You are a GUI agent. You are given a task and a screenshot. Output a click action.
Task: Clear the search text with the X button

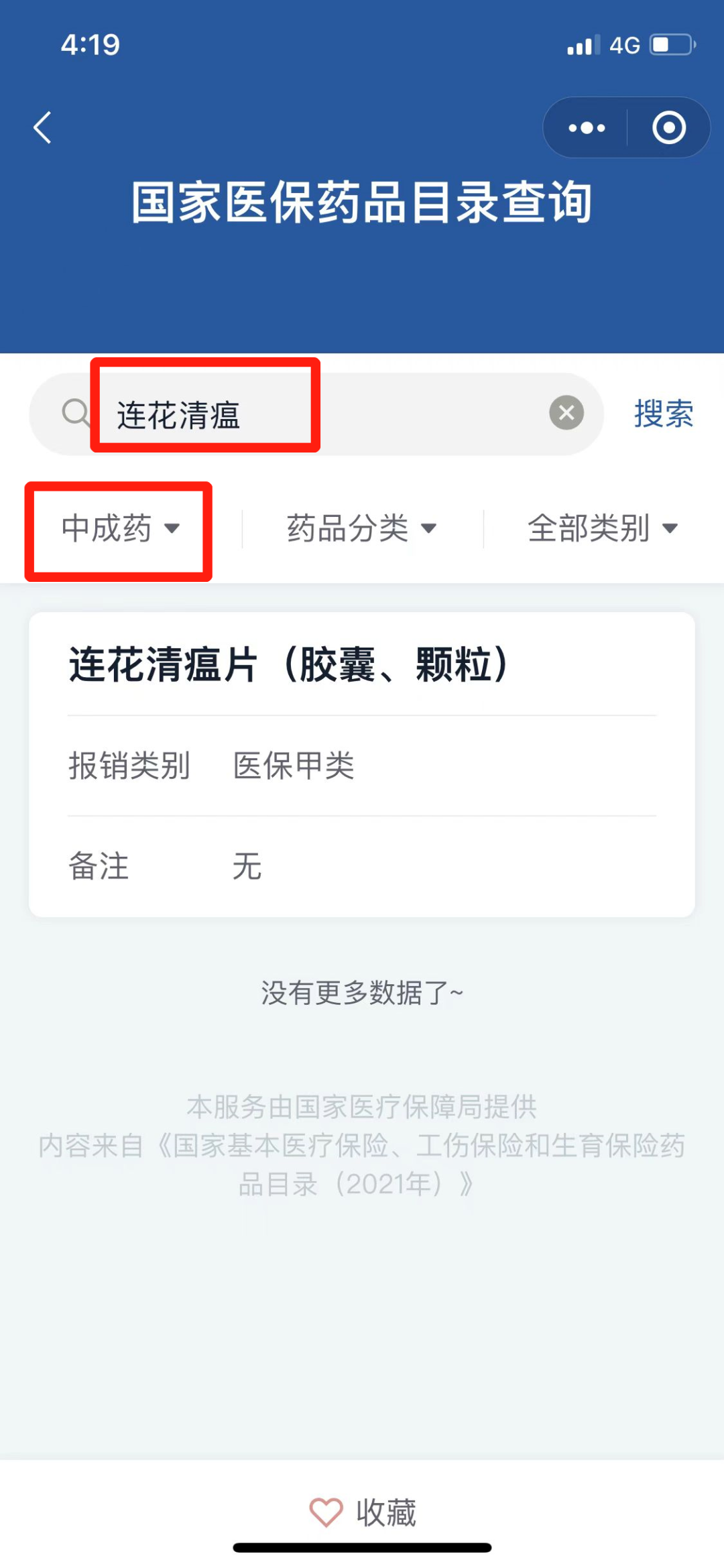coord(566,413)
